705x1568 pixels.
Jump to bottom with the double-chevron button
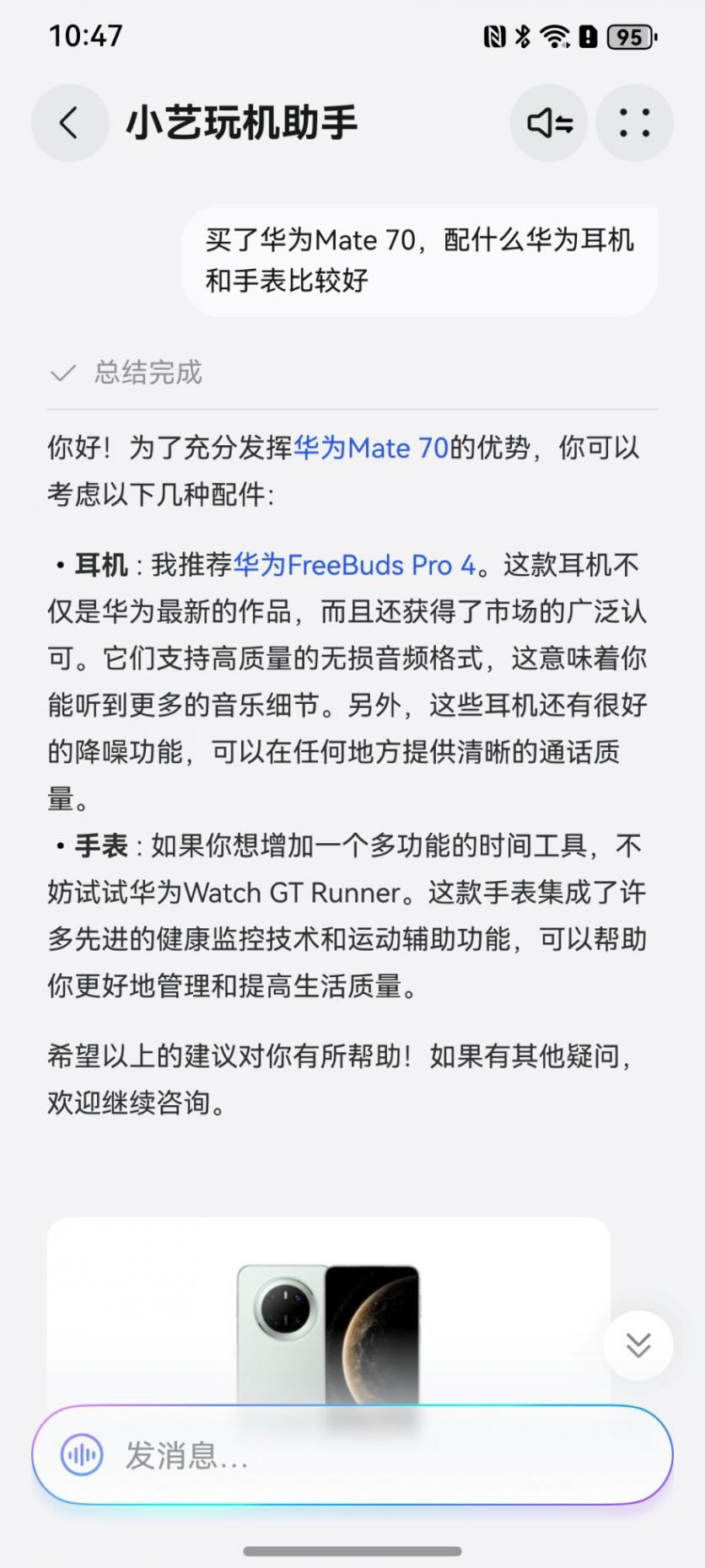[638, 1345]
